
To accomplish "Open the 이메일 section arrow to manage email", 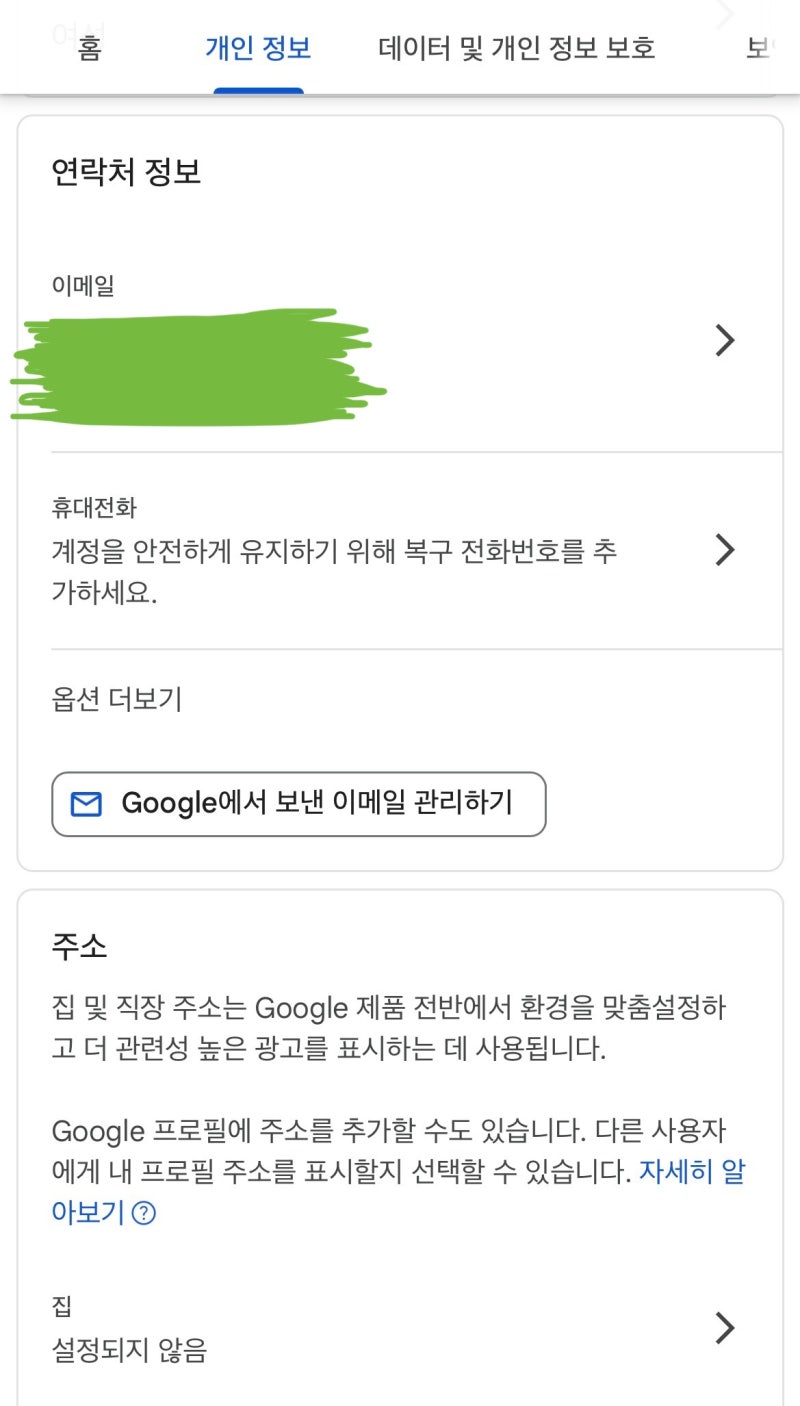I will pos(726,340).
